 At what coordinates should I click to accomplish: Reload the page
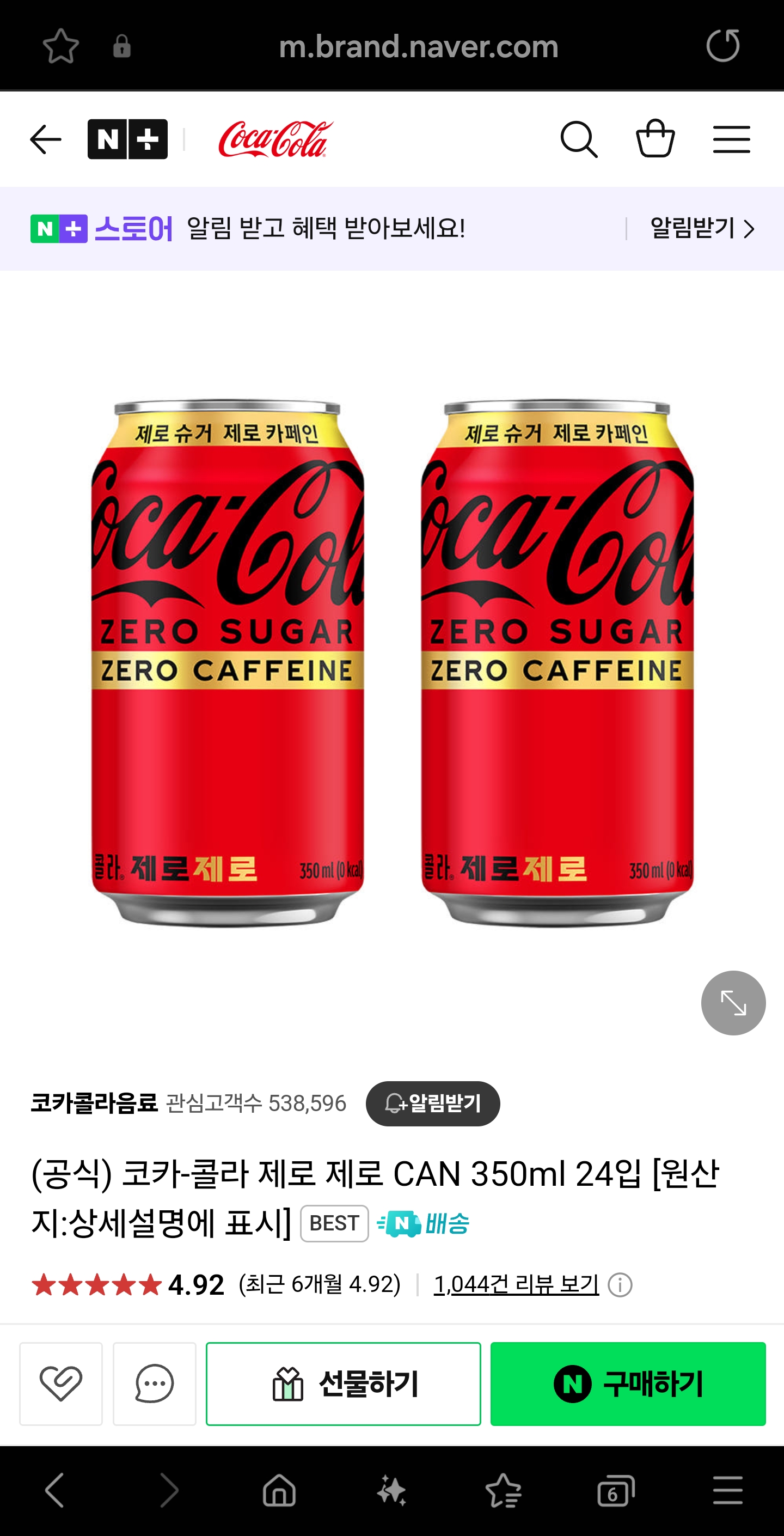[722, 46]
